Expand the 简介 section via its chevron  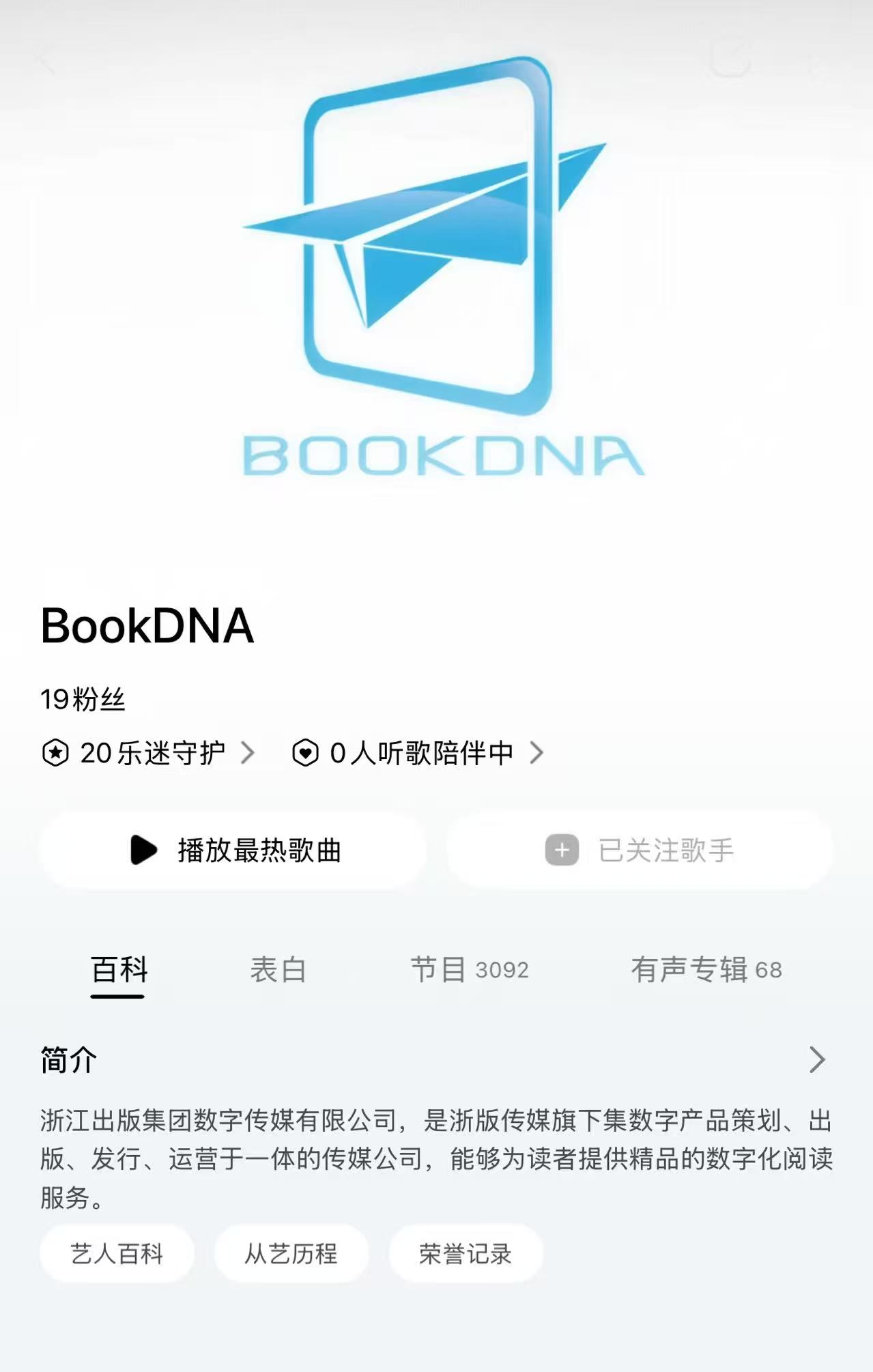click(x=817, y=1059)
